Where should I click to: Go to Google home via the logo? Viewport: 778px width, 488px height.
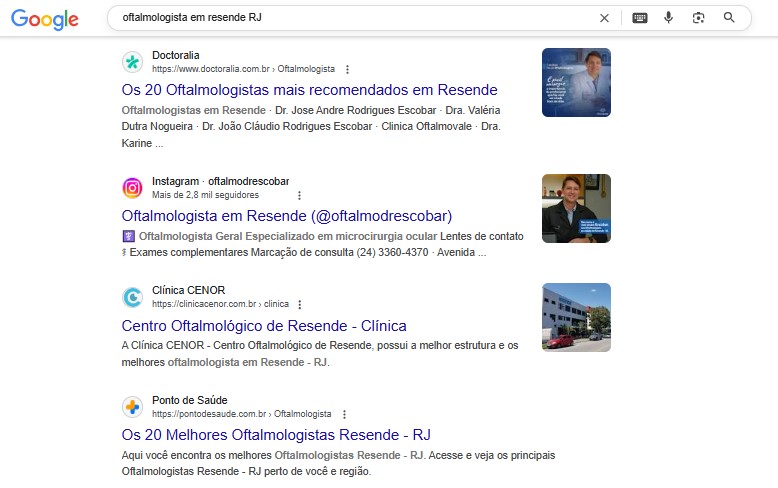(x=45, y=19)
